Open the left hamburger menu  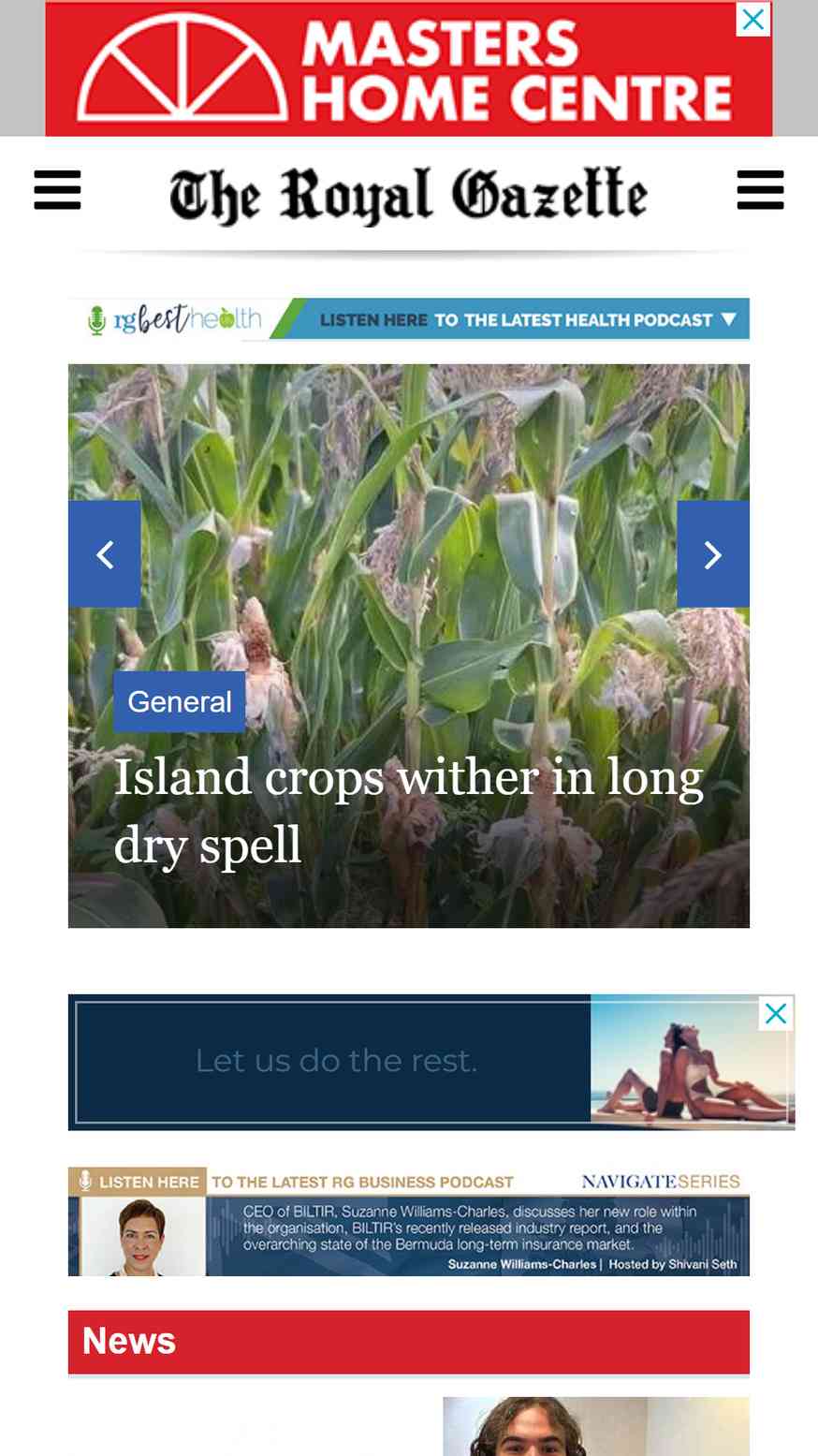point(57,190)
